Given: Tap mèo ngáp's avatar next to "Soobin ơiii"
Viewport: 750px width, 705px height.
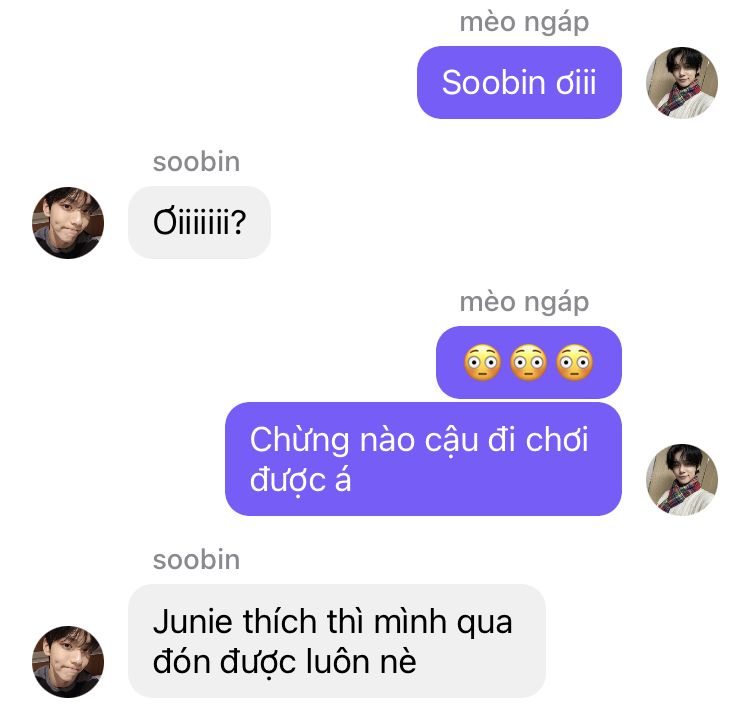Looking at the screenshot, I should 682,82.
